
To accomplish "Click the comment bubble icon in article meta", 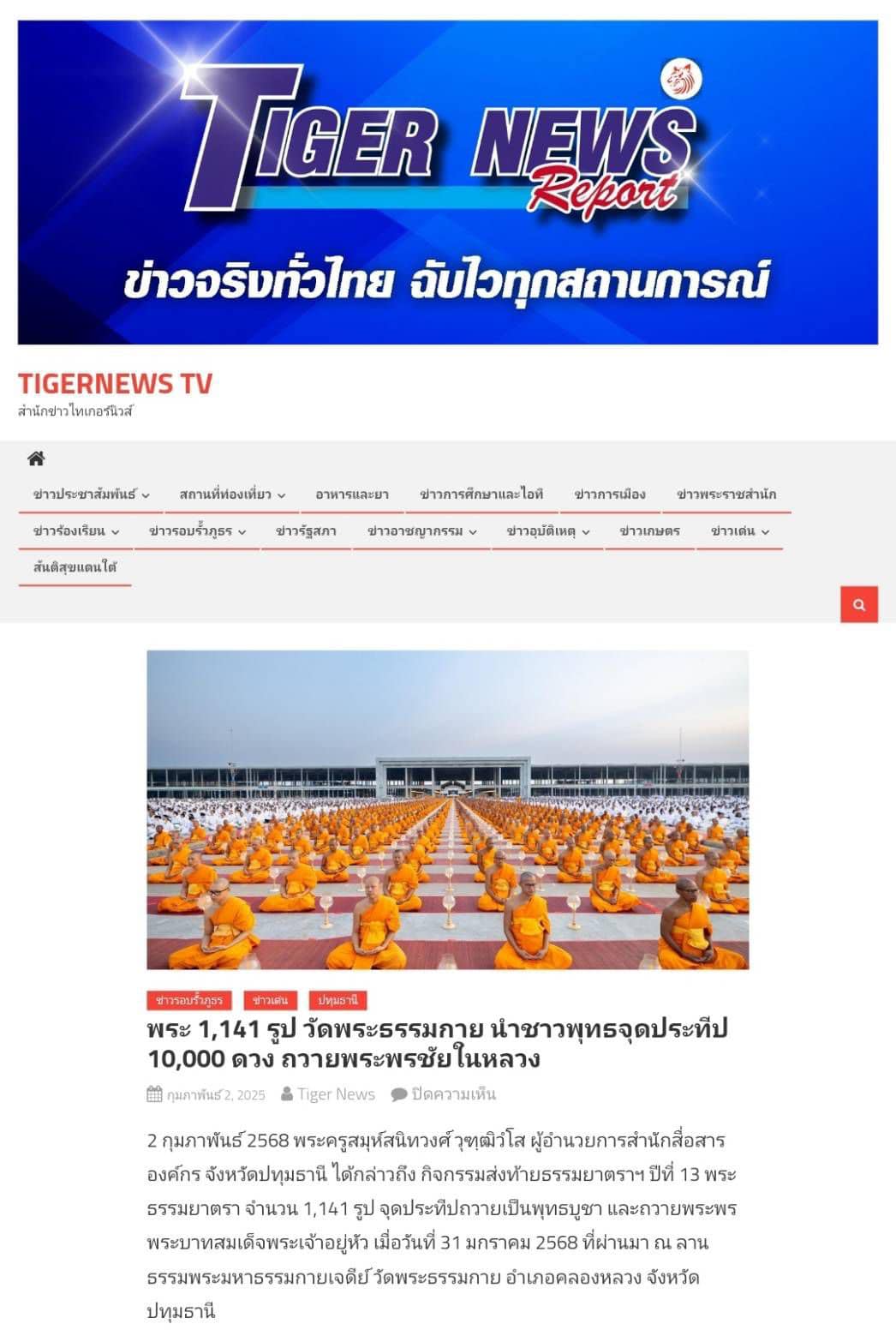I will (x=397, y=1093).
